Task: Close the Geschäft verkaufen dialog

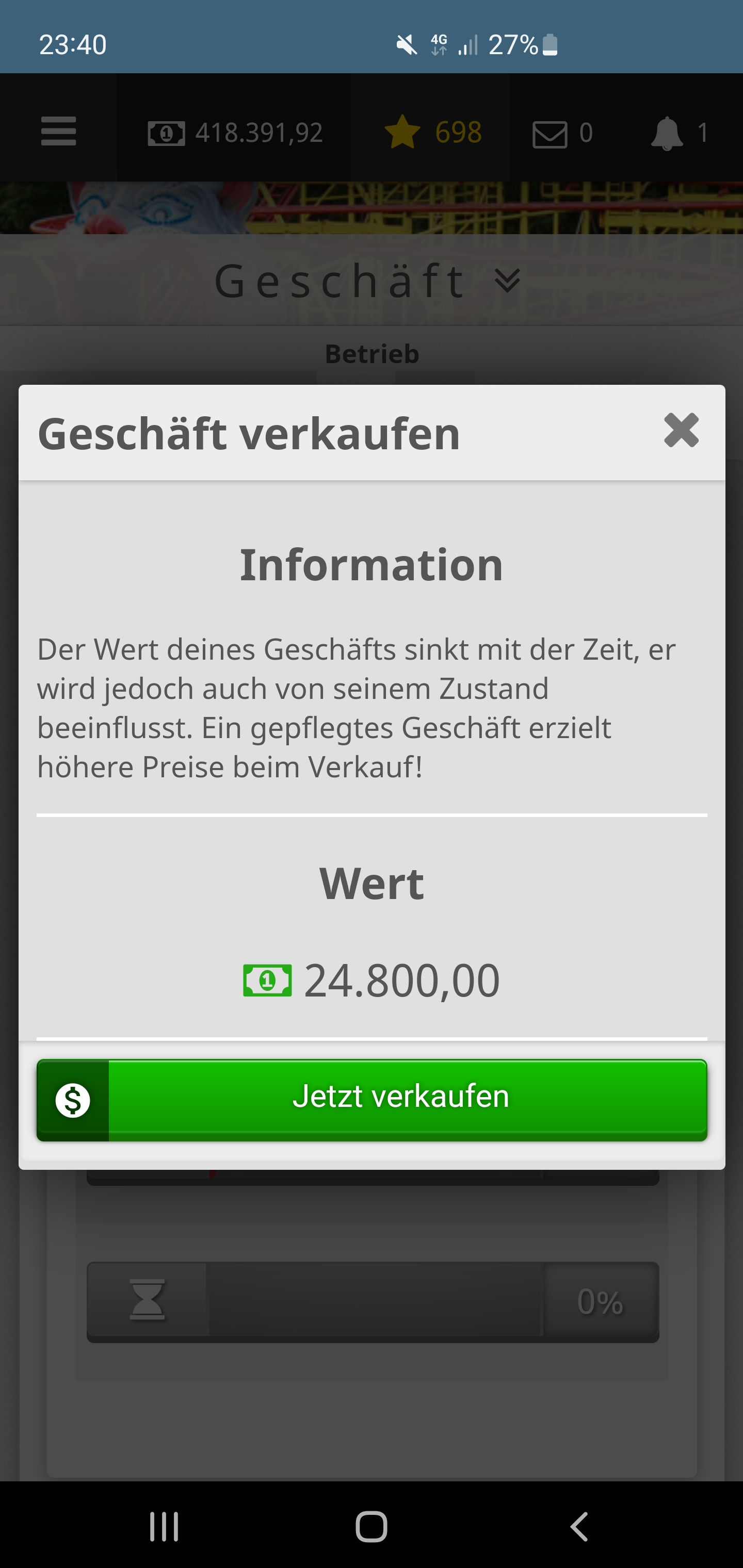Action: tap(681, 430)
